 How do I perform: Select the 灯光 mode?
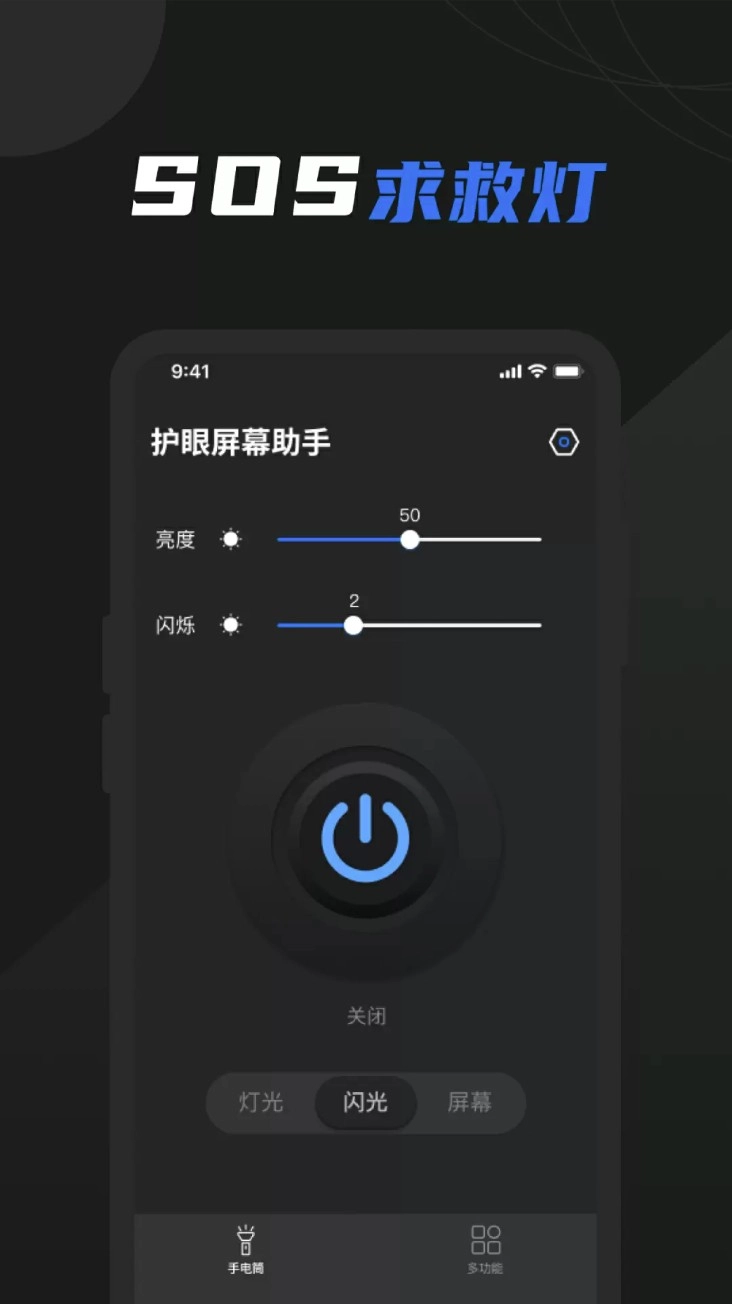point(262,1103)
